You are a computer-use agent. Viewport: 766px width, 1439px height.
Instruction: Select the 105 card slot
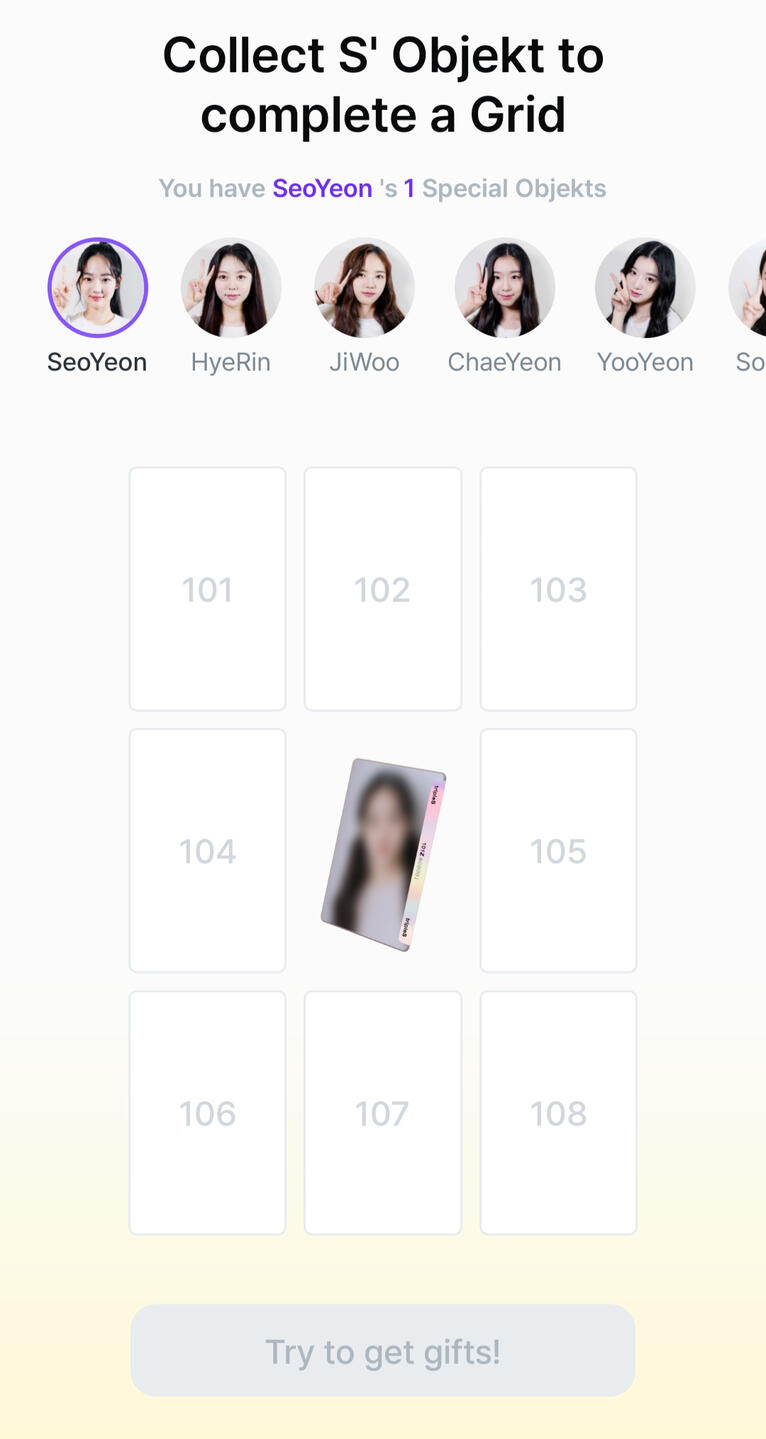(x=558, y=851)
